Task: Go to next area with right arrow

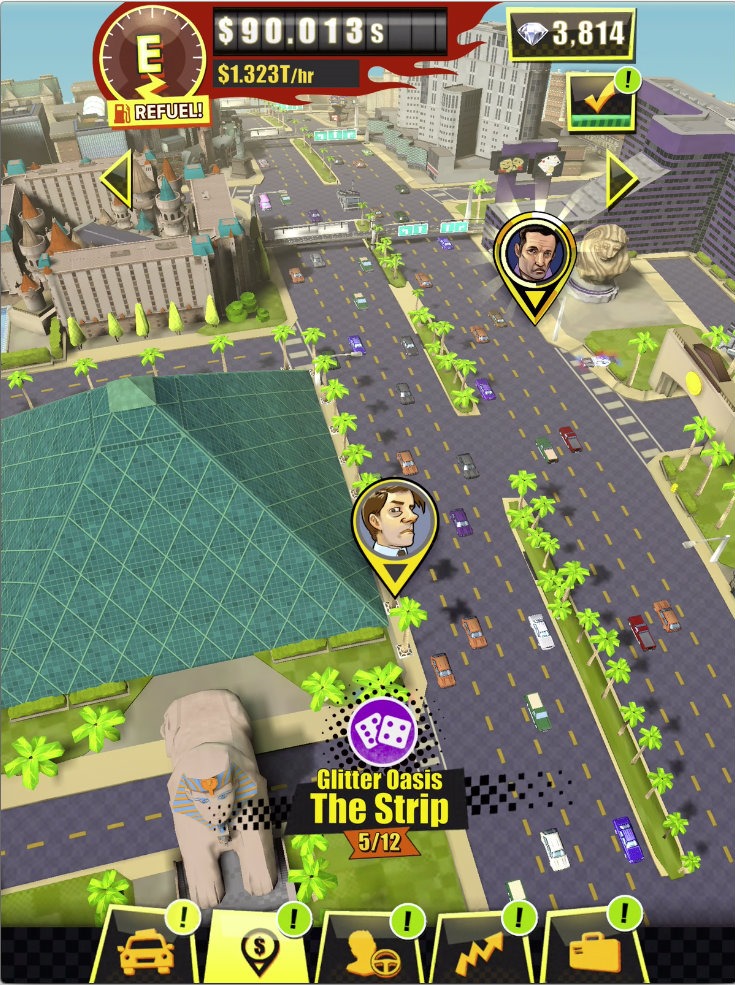Action: pyautogui.click(x=621, y=180)
